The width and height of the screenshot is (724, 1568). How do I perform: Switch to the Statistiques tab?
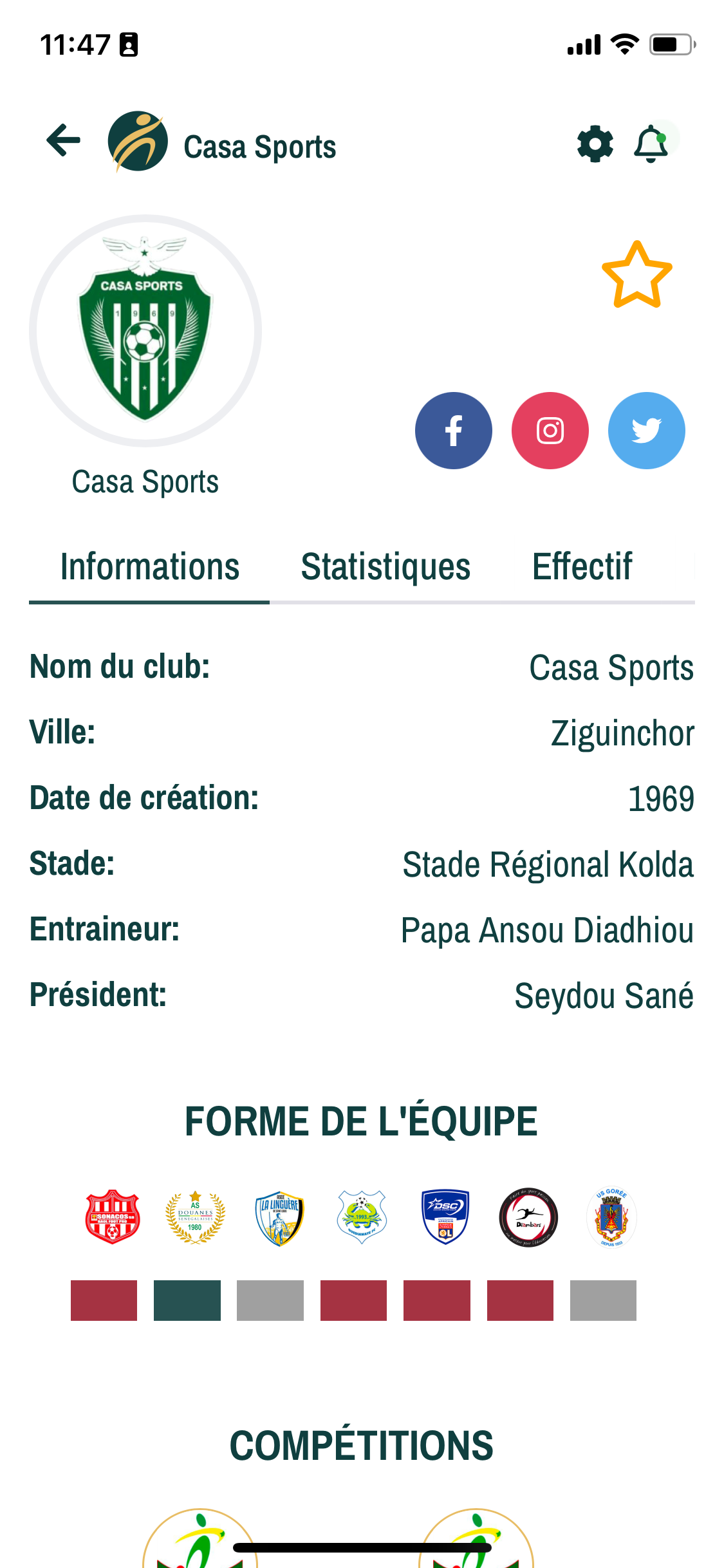tap(385, 567)
